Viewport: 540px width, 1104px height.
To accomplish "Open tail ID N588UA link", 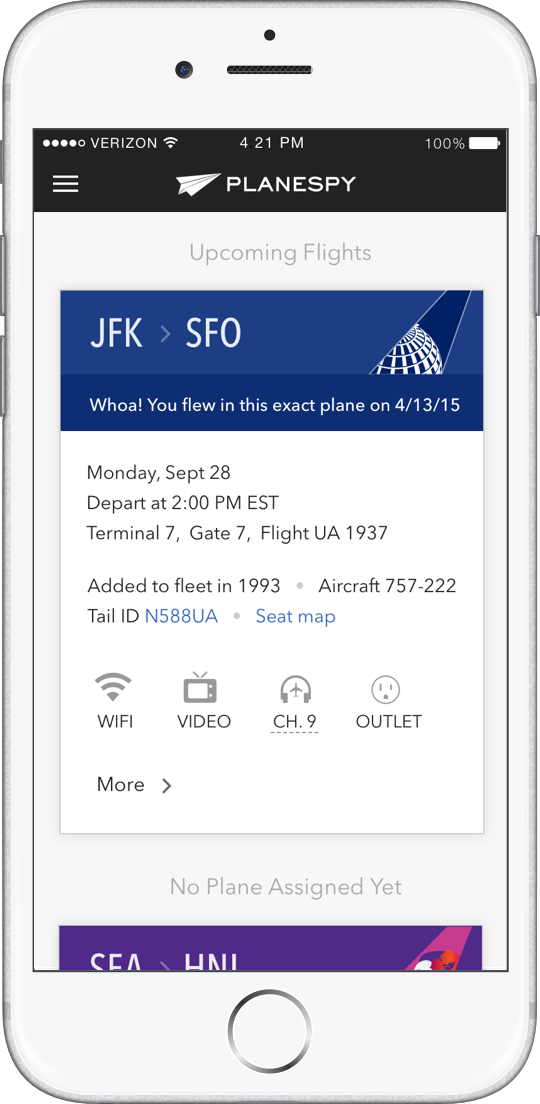I will pos(181,616).
